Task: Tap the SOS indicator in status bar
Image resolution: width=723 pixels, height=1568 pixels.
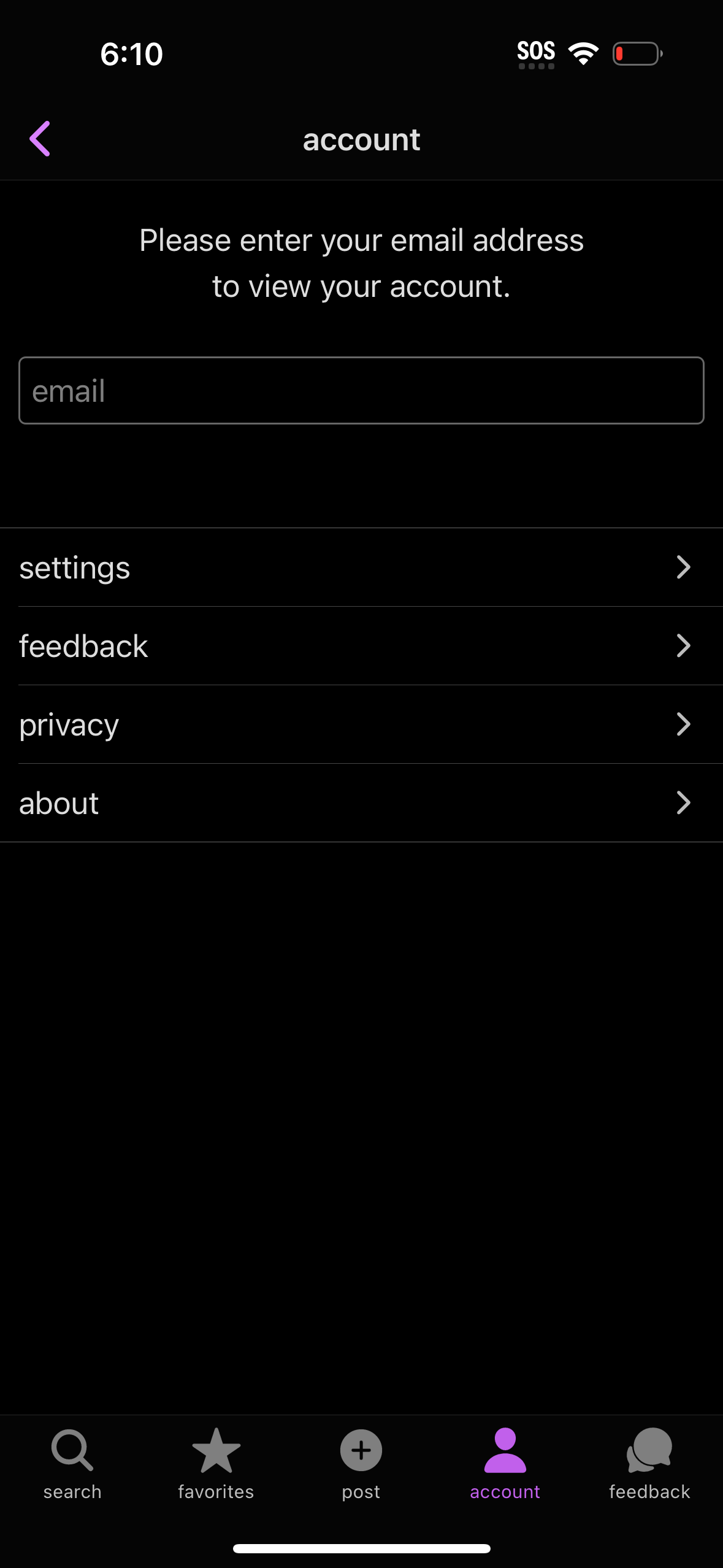Action: [537, 52]
